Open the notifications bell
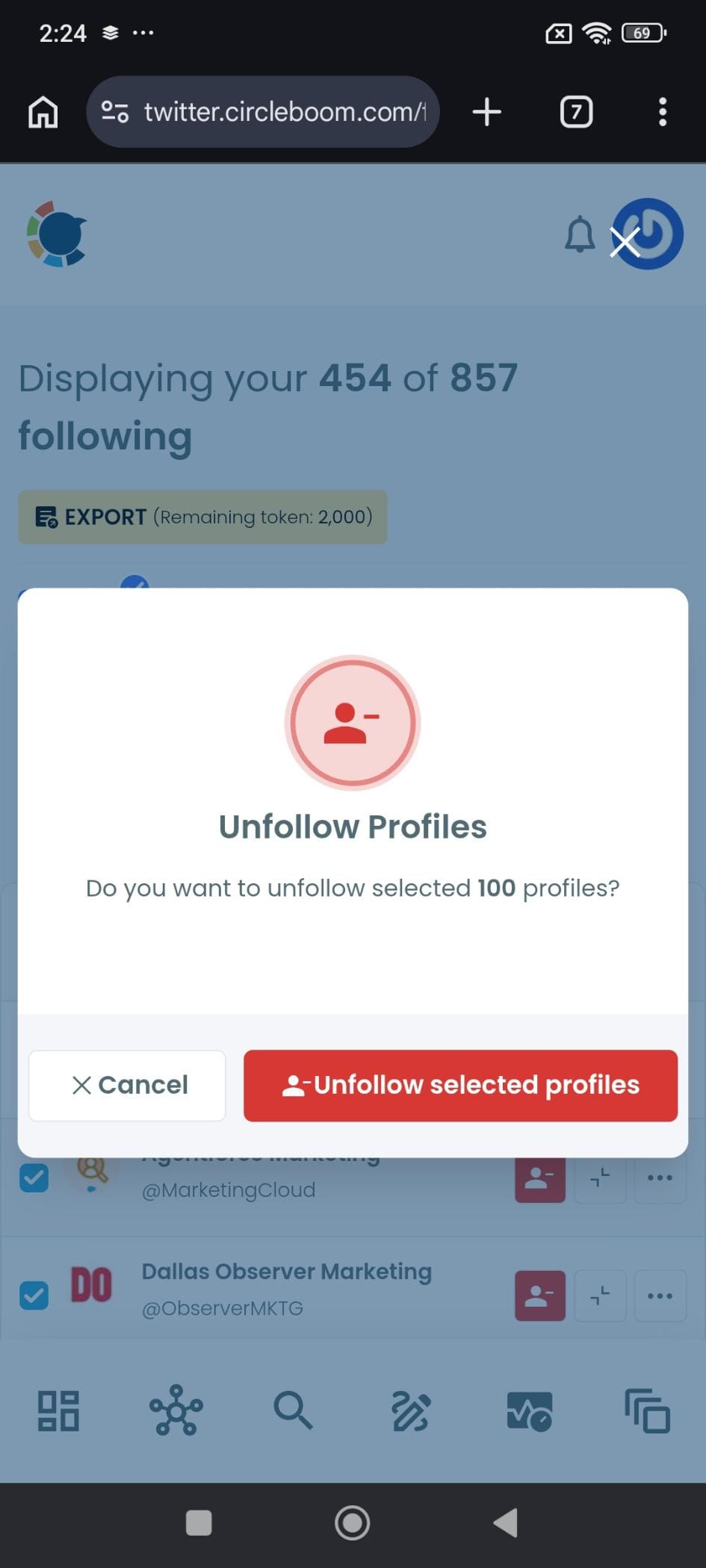This screenshot has width=706, height=1568. click(581, 234)
